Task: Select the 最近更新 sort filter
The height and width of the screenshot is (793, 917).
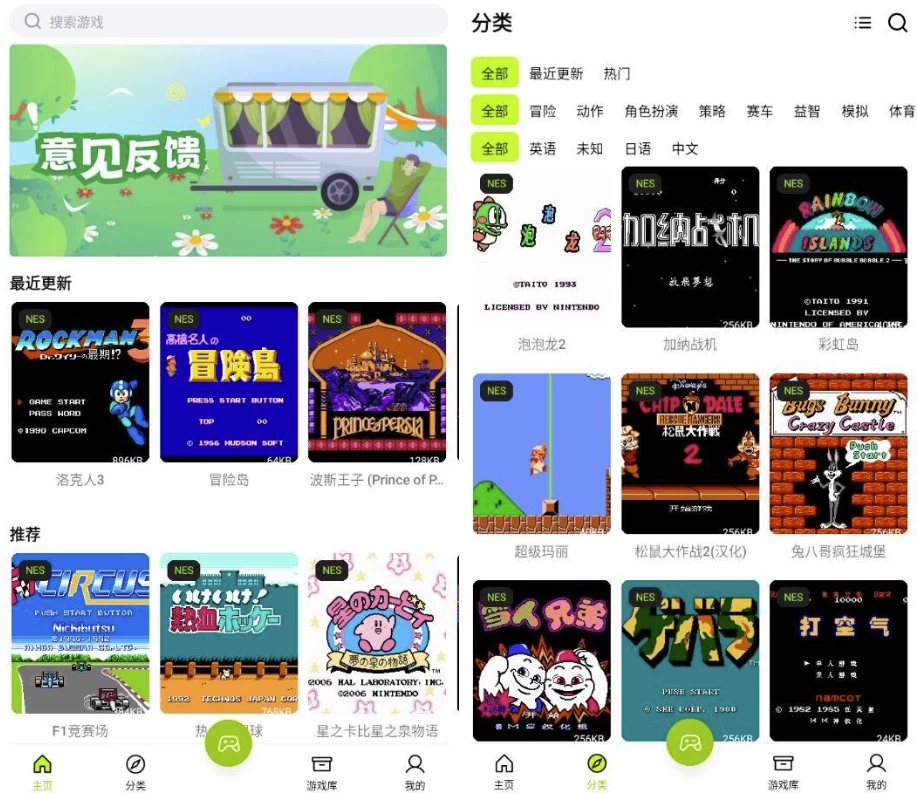Action: point(556,74)
